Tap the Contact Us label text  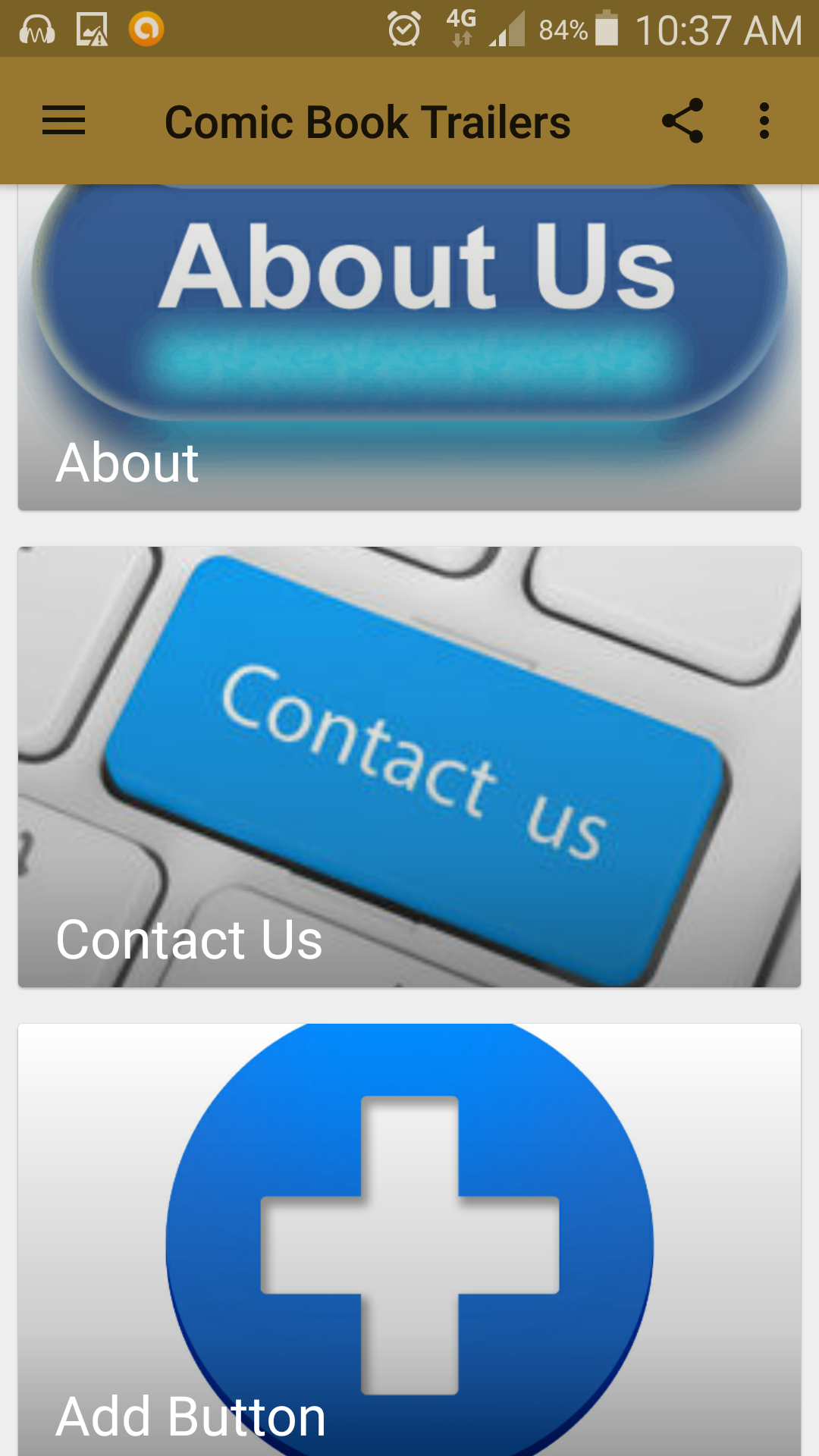tap(188, 940)
